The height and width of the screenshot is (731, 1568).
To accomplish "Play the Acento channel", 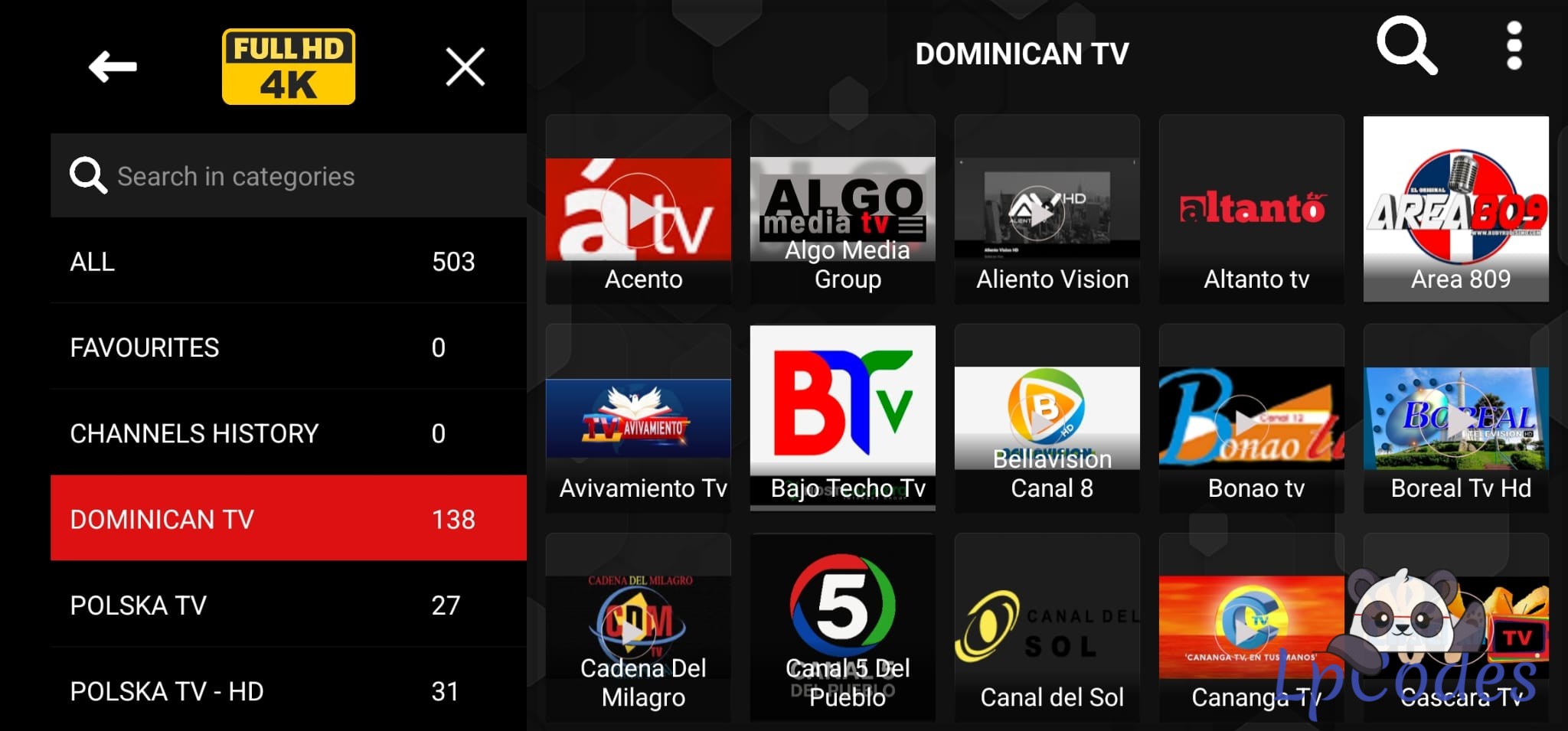I will coord(639,209).
